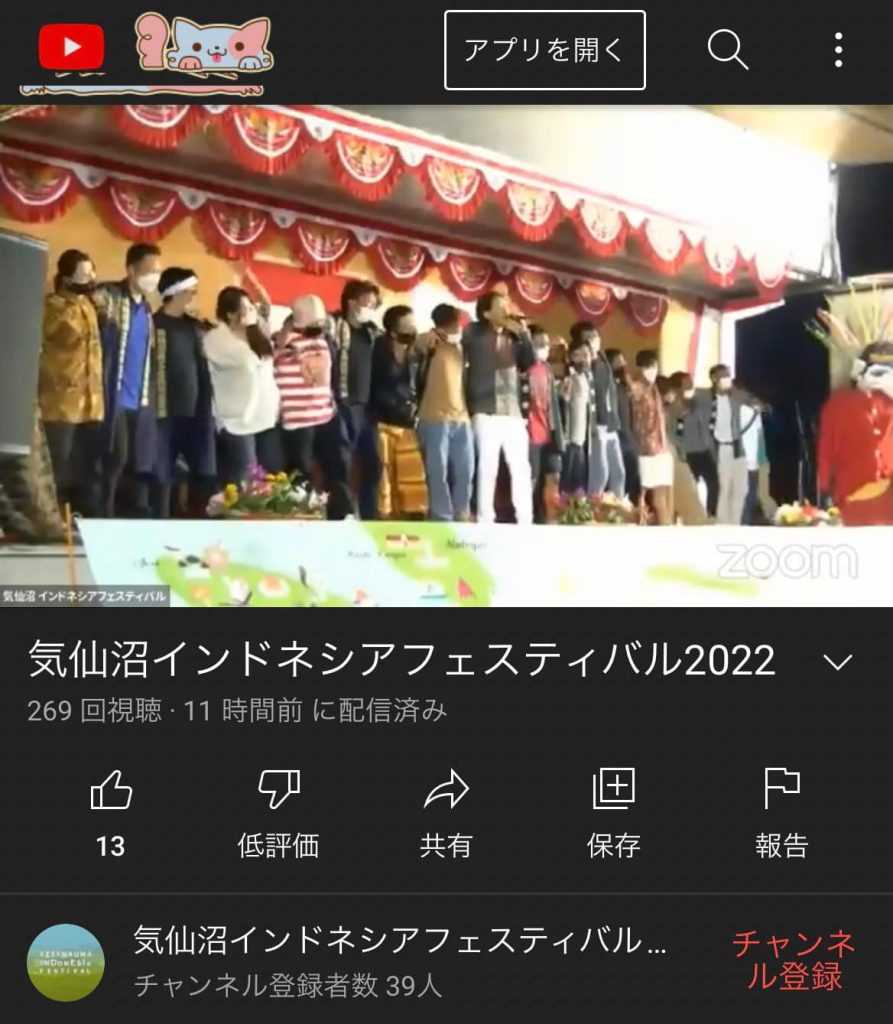893x1024 pixels.
Task: Open the three-dot overflow menu
Action: tap(839, 50)
